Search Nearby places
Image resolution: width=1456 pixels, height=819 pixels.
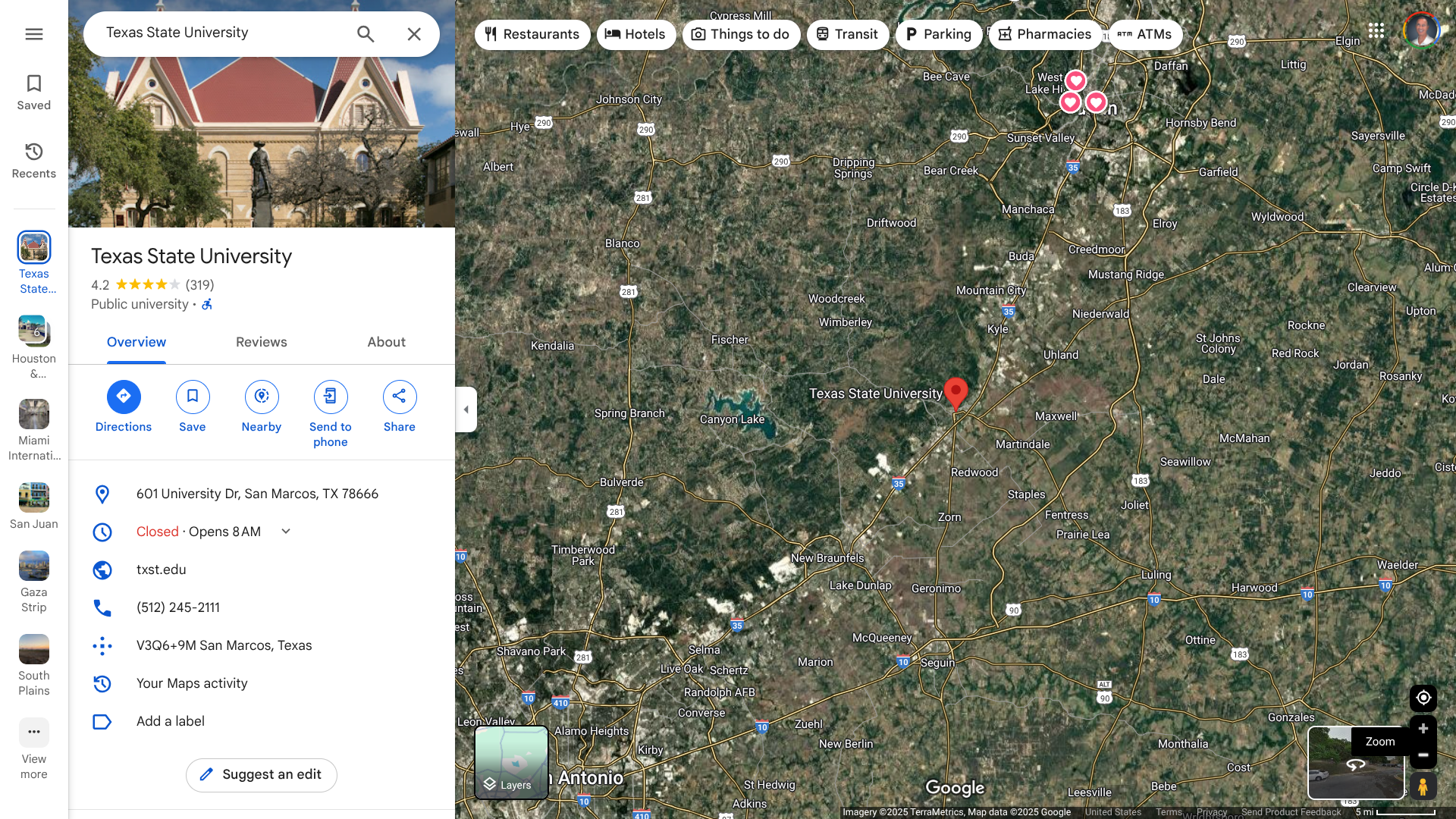pyautogui.click(x=262, y=397)
